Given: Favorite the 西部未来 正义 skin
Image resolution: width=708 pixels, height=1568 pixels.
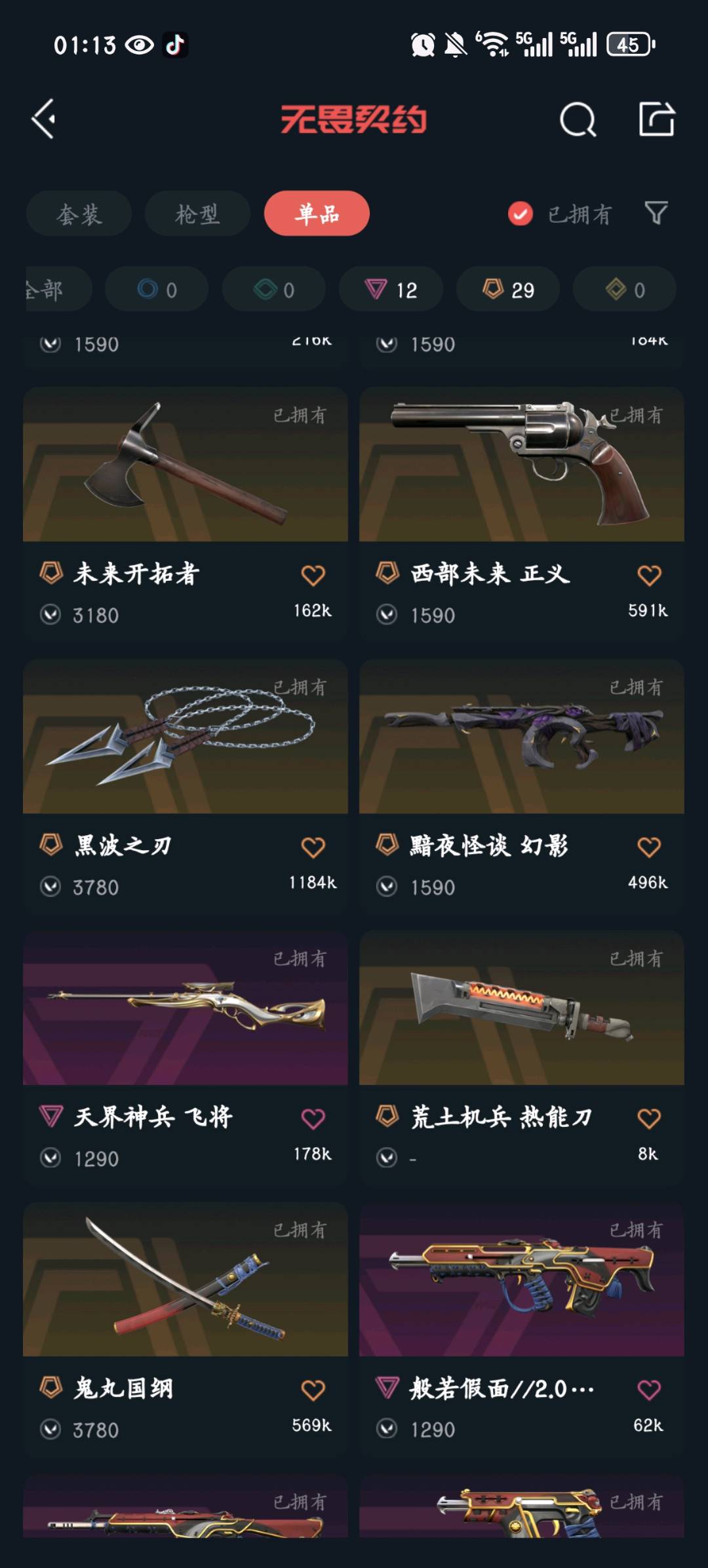Looking at the screenshot, I should [649, 576].
